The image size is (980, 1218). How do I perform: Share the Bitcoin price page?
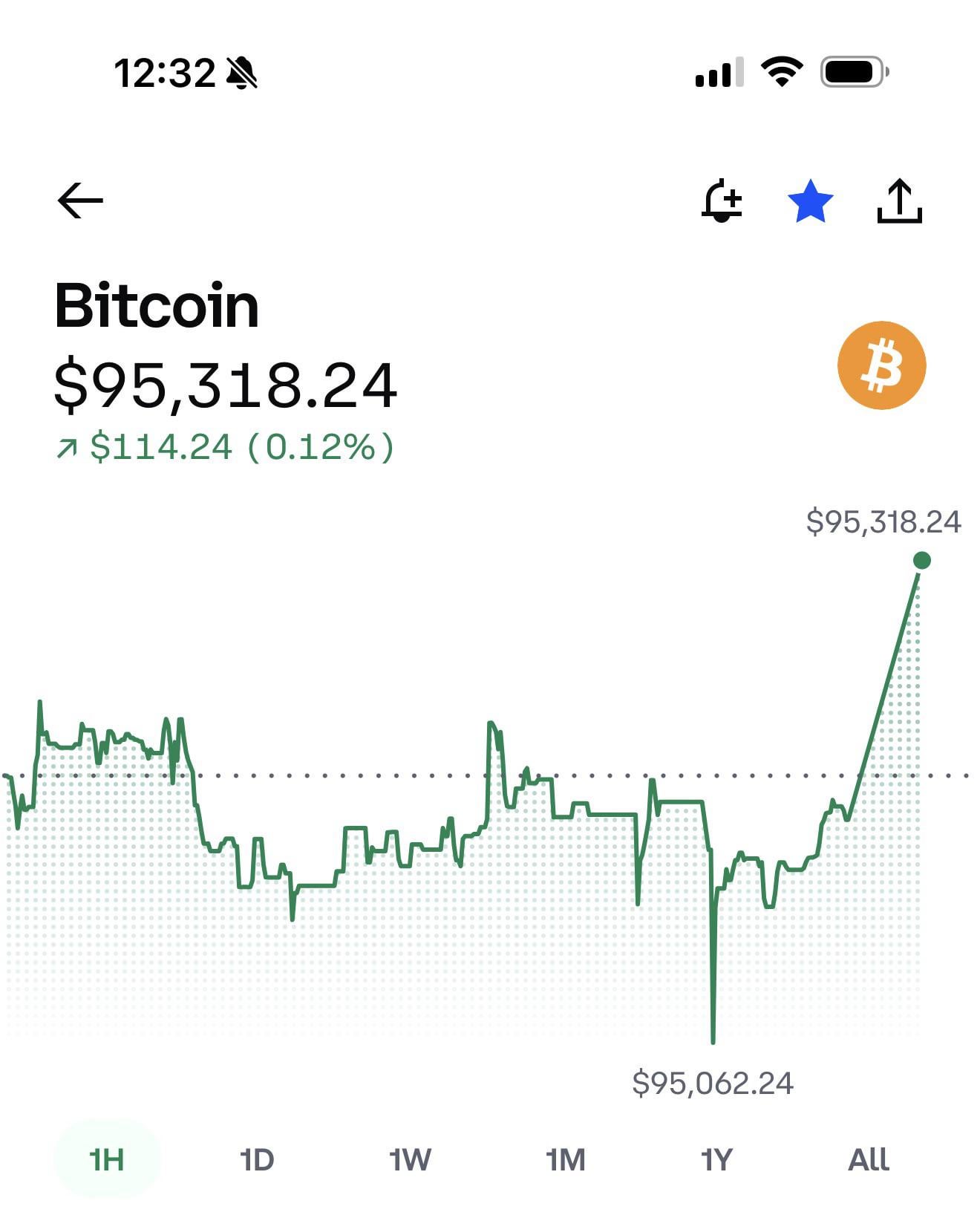(899, 201)
